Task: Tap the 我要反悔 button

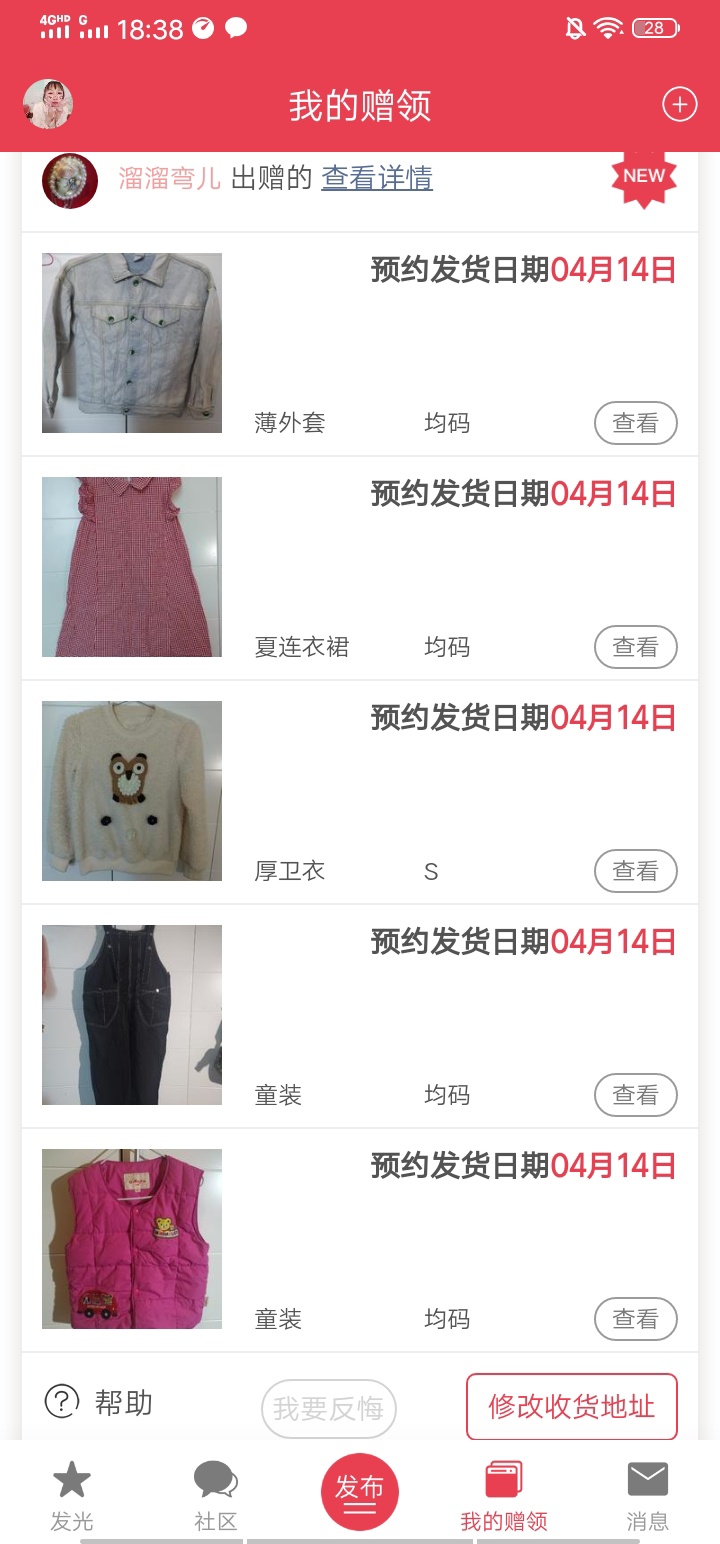Action: pos(329,1409)
